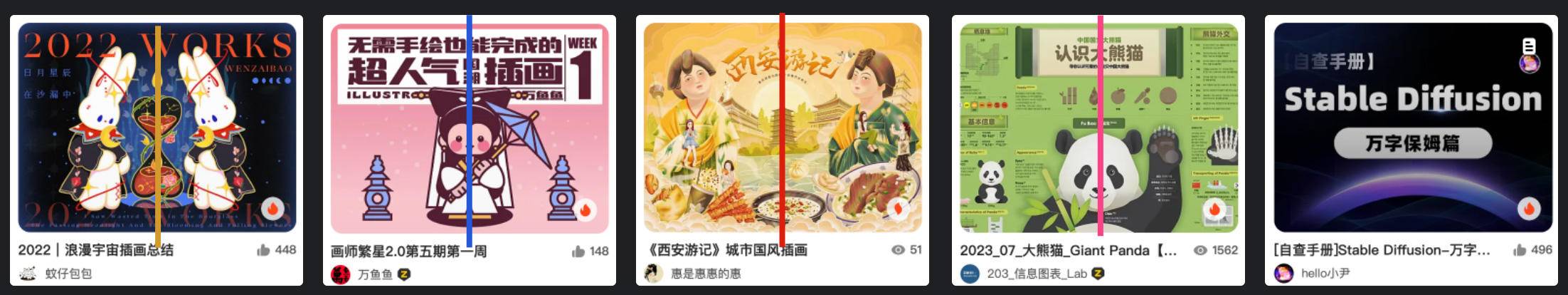The height and width of the screenshot is (295, 1568).
Task: Visit author 惠是惠惠的惠's profile
Action: point(705,274)
